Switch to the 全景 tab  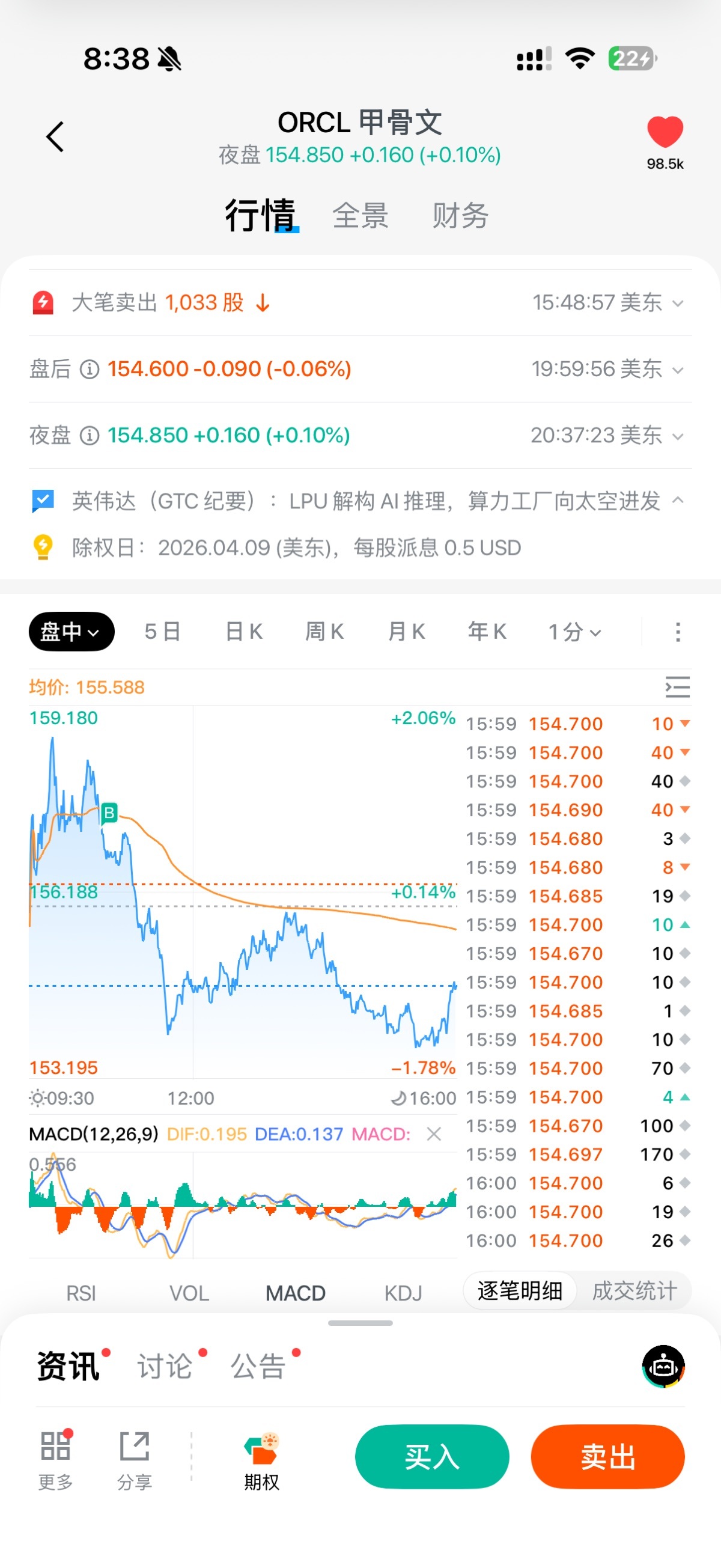pyautogui.click(x=360, y=216)
